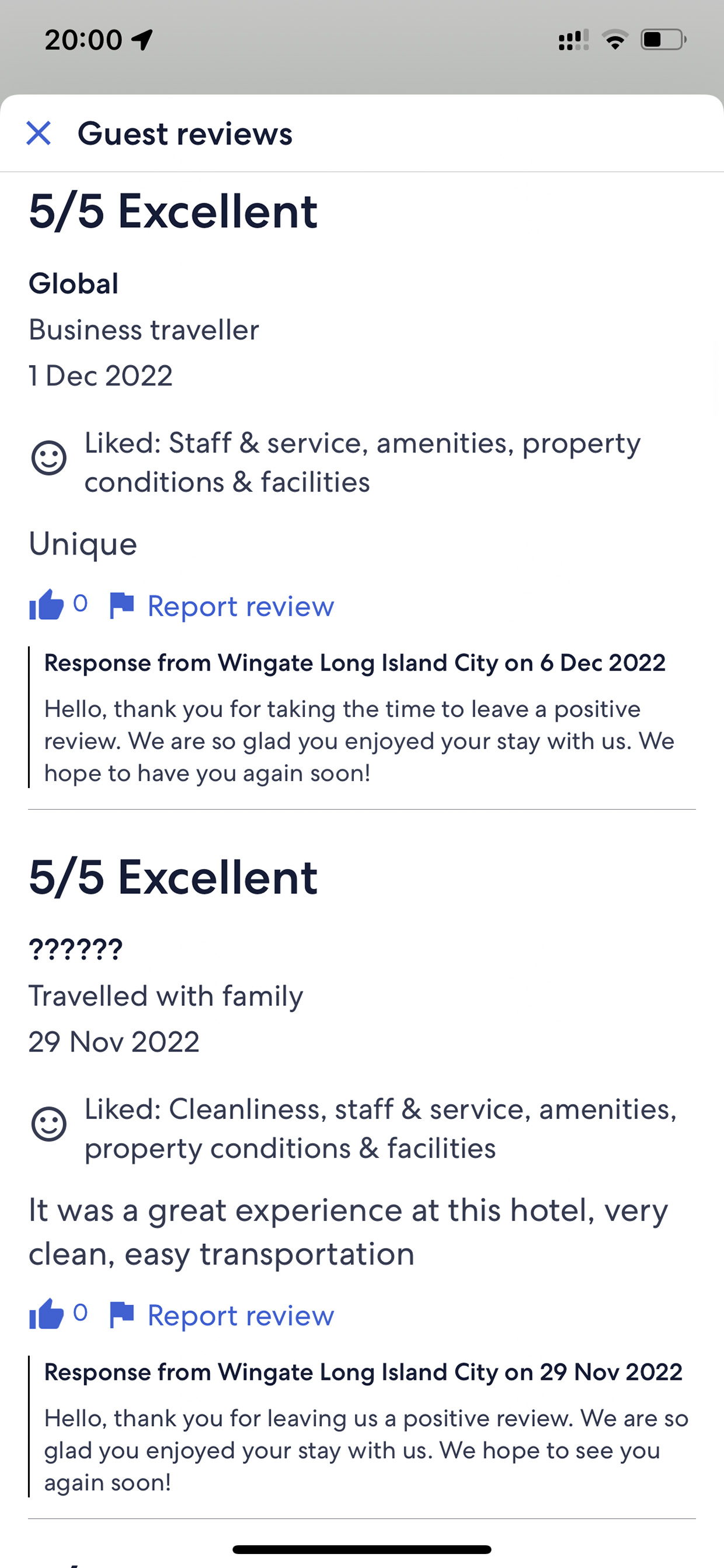Close the Guest reviews sheet
The height and width of the screenshot is (1568, 724).
click(39, 133)
